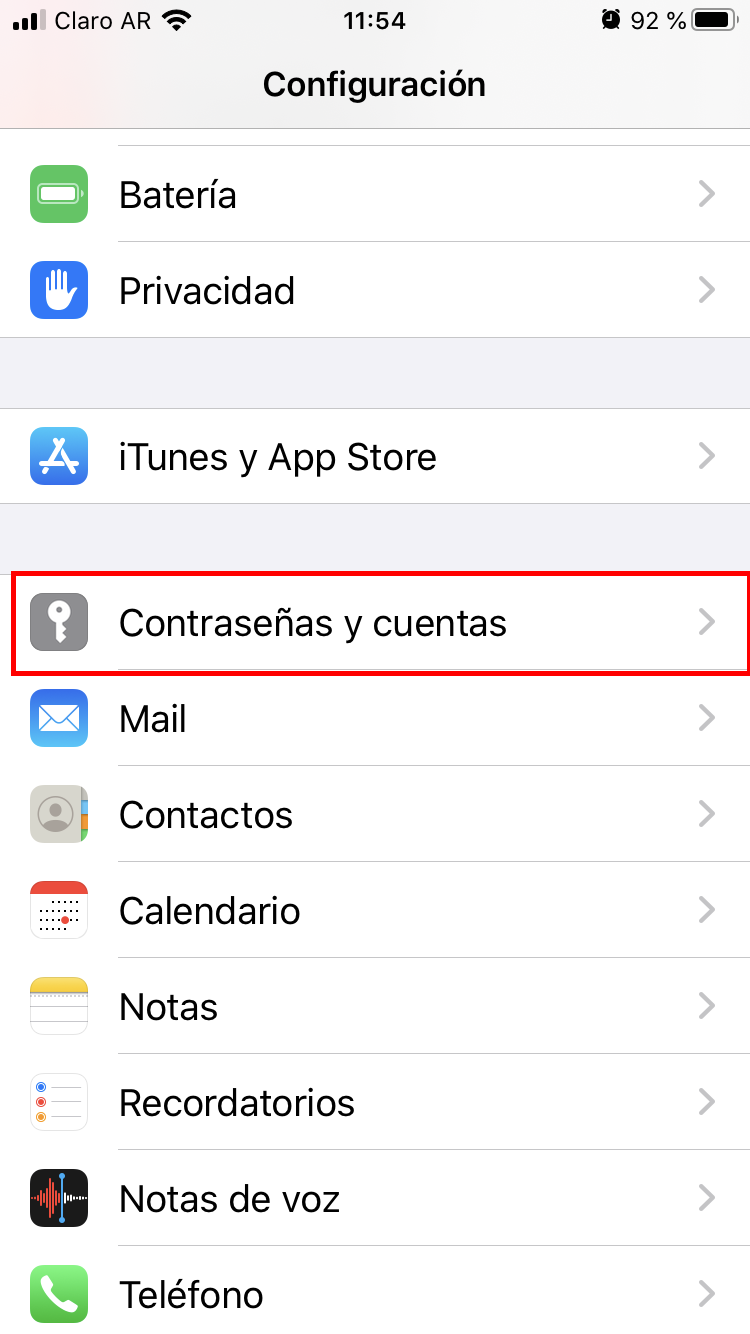
Task: Open Mail settings
Action: 375,719
